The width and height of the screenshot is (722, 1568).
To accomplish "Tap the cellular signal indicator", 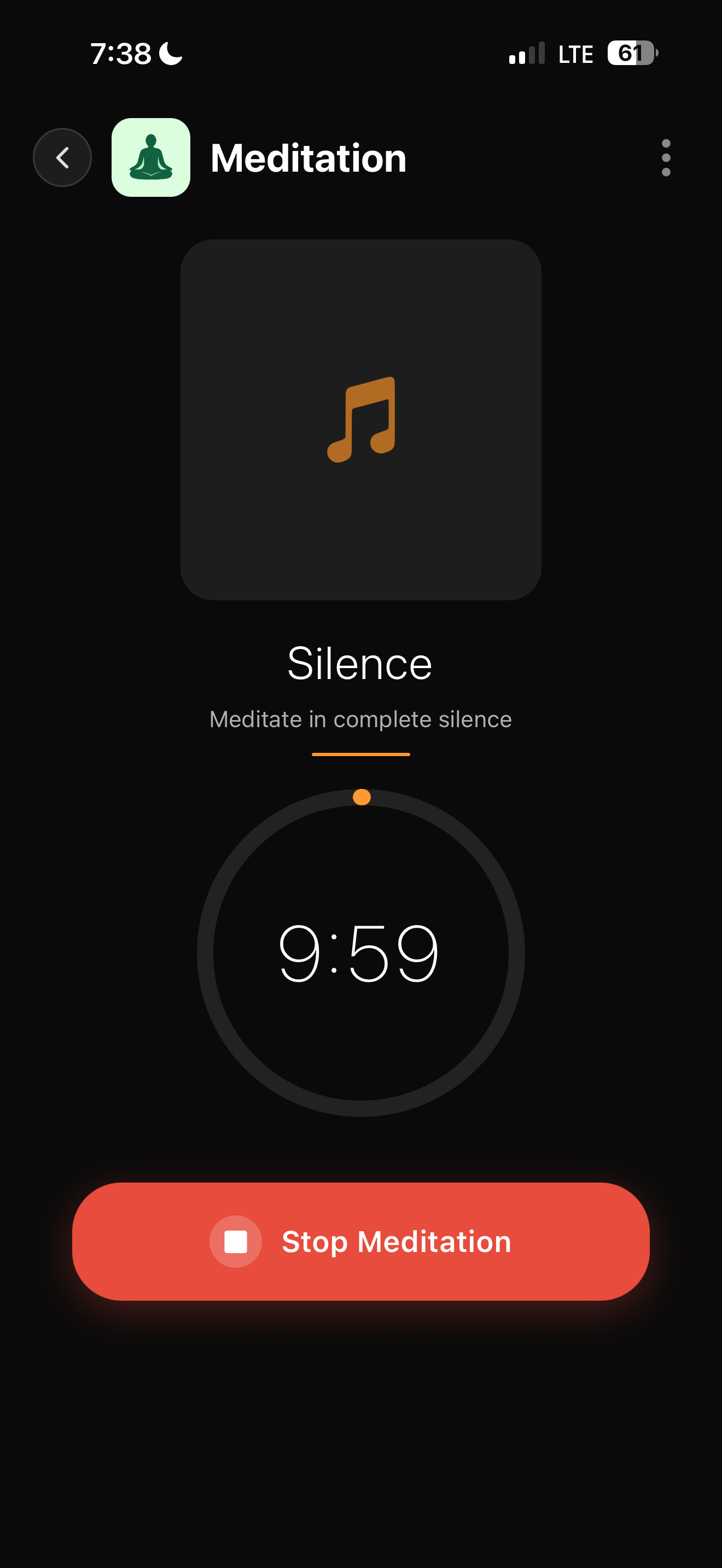I will pyautogui.click(x=527, y=54).
